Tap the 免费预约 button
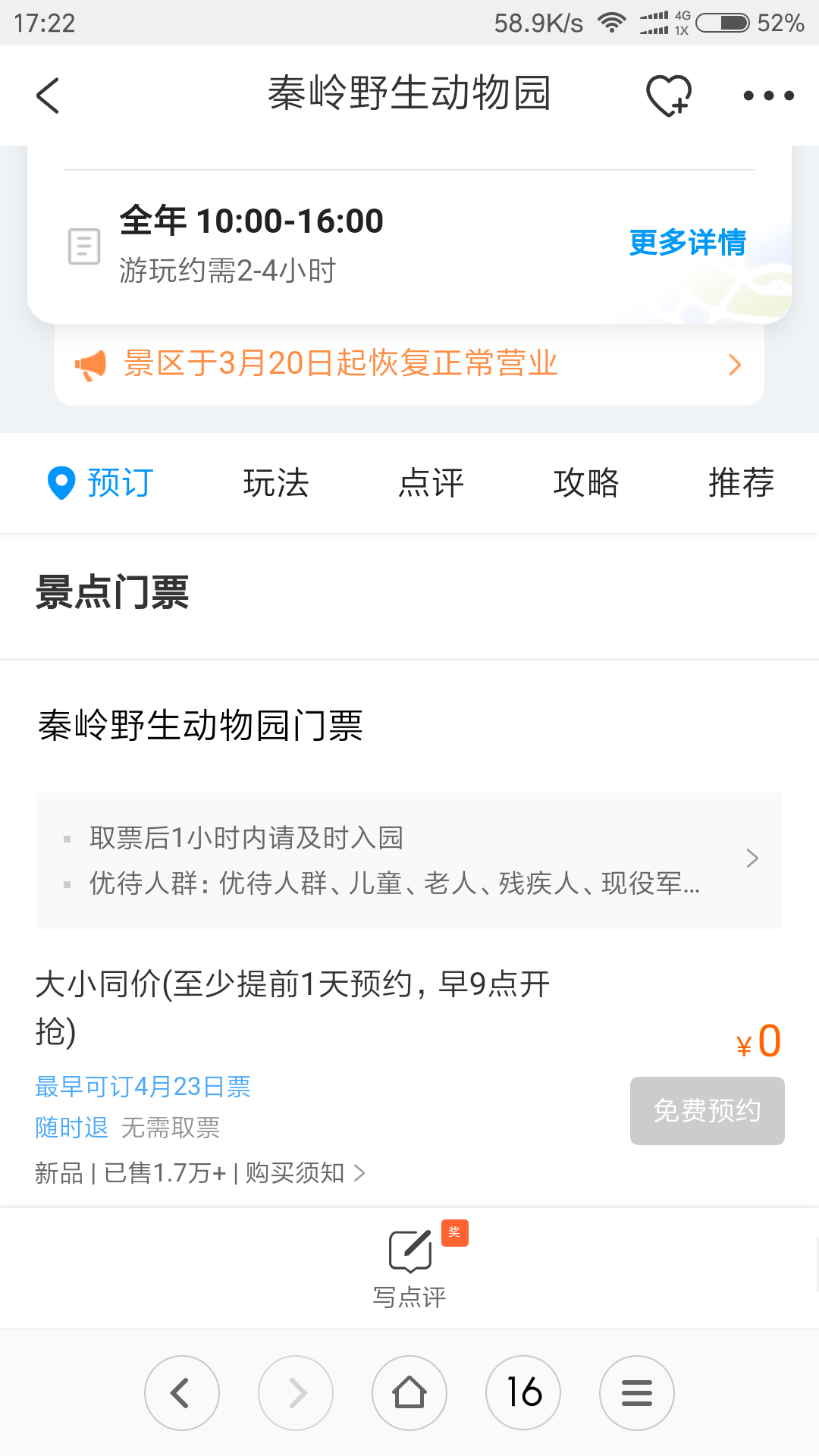The height and width of the screenshot is (1456, 819). tap(707, 1111)
